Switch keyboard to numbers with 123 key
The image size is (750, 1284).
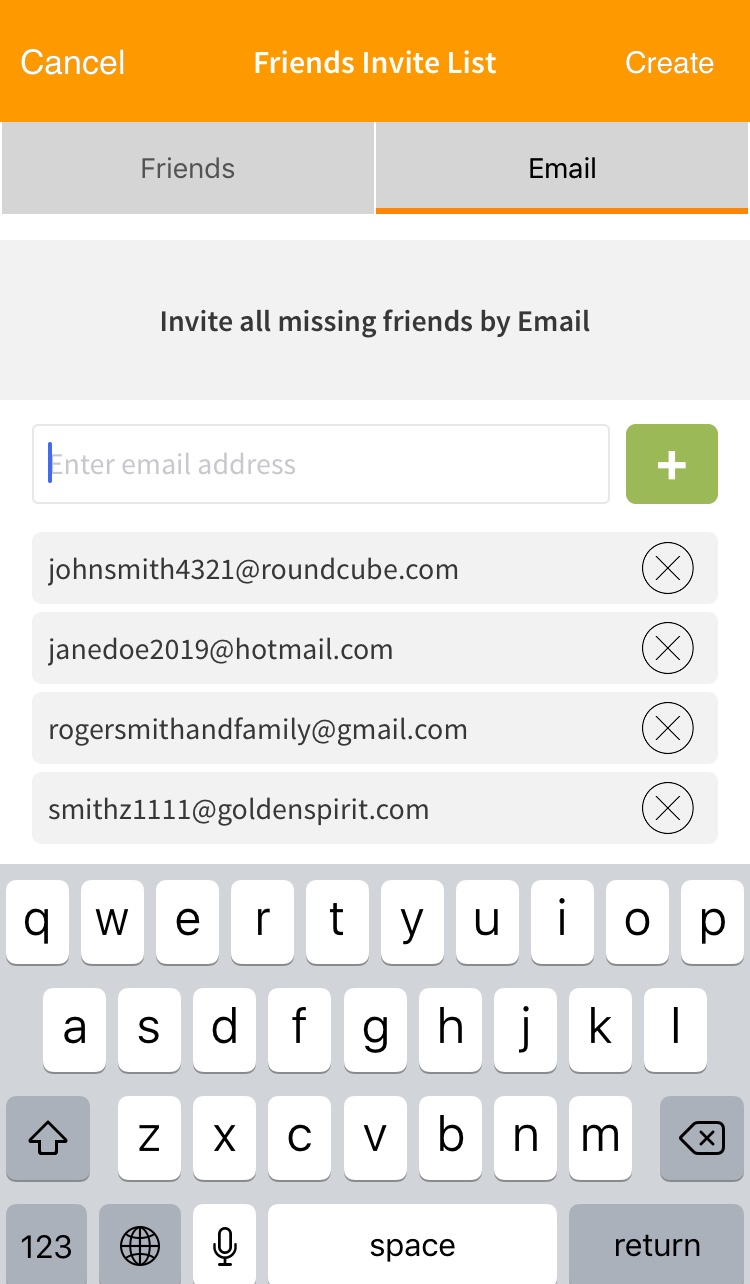tap(47, 1245)
